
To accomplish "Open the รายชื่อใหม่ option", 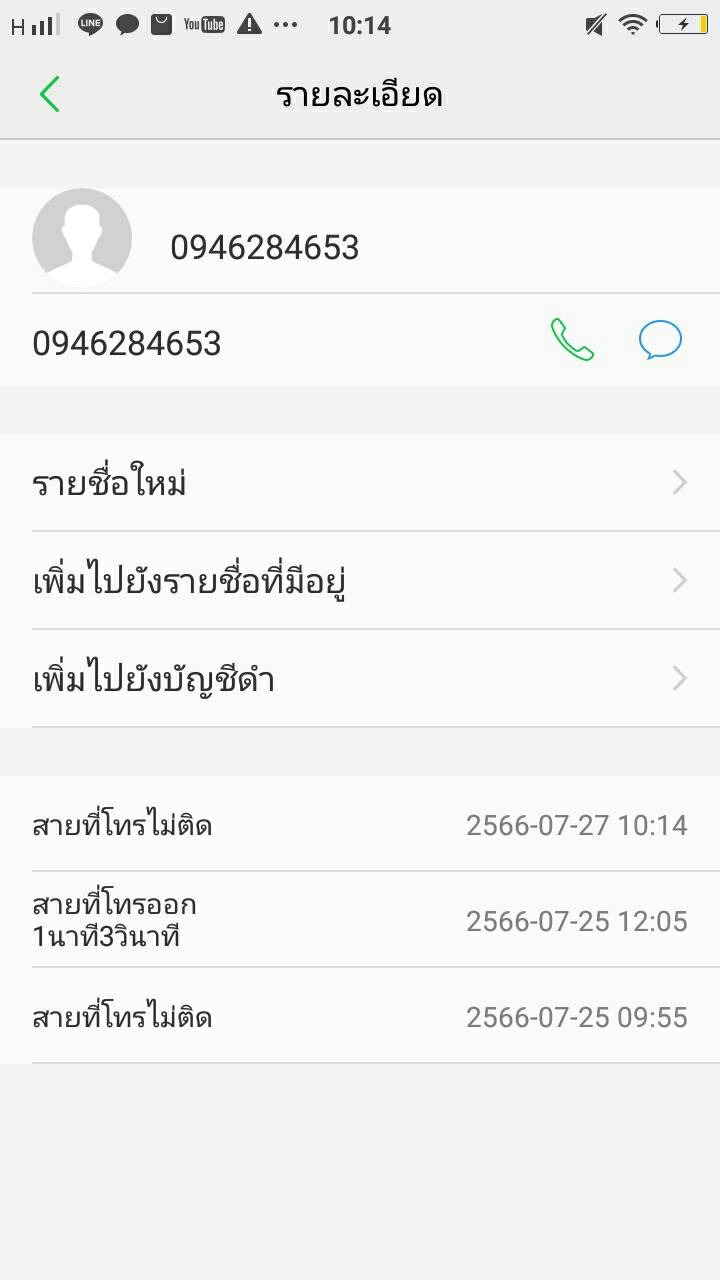I will (360, 483).
